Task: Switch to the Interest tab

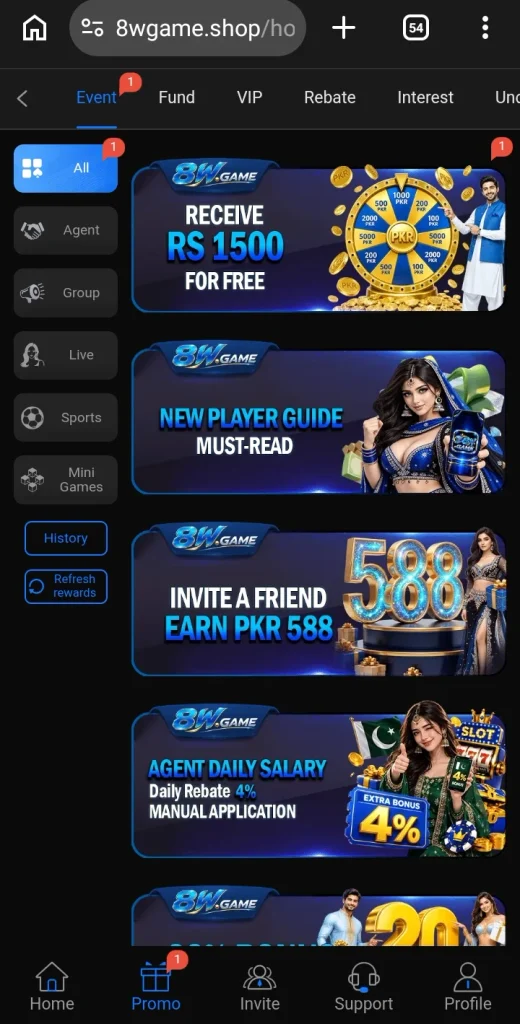Action: click(x=425, y=97)
